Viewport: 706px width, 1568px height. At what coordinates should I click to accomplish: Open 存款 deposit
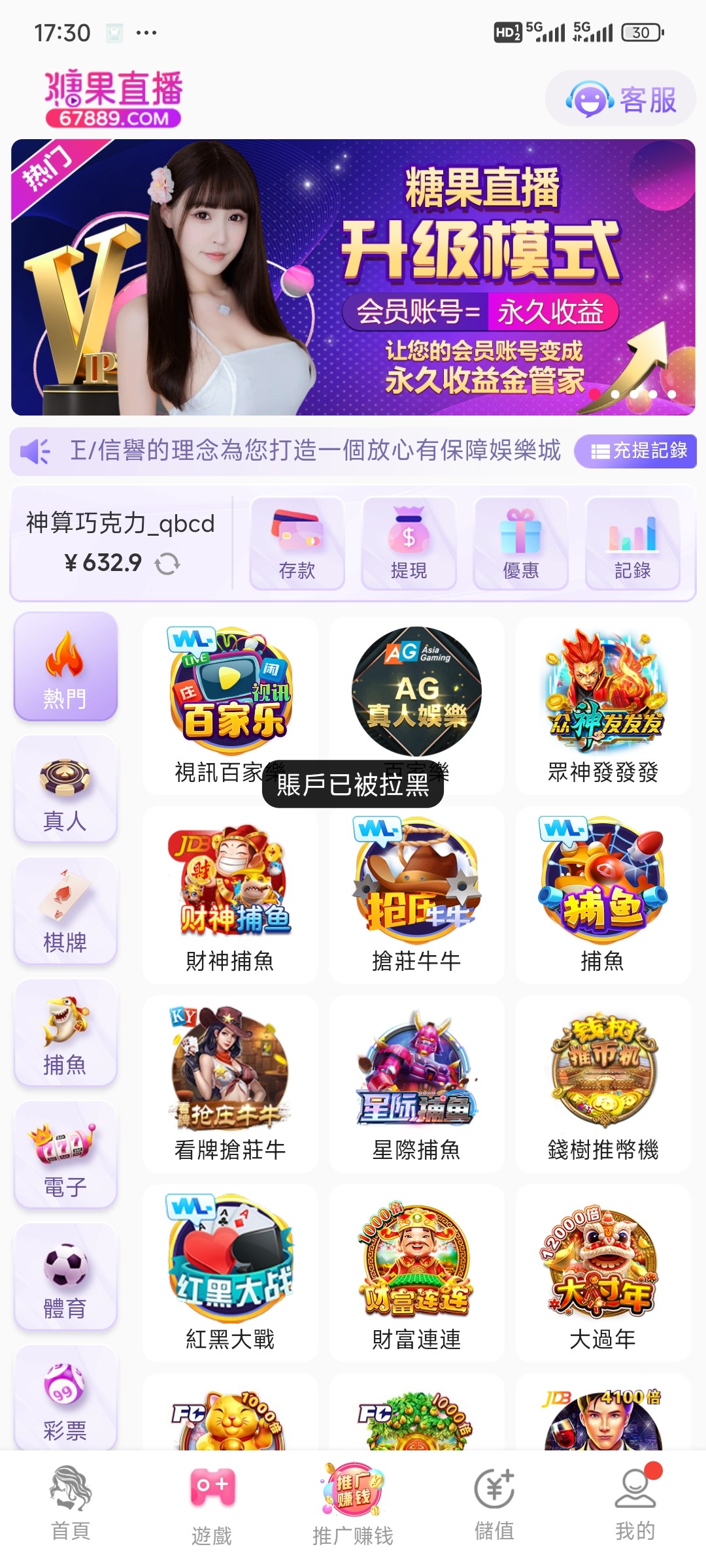297,544
